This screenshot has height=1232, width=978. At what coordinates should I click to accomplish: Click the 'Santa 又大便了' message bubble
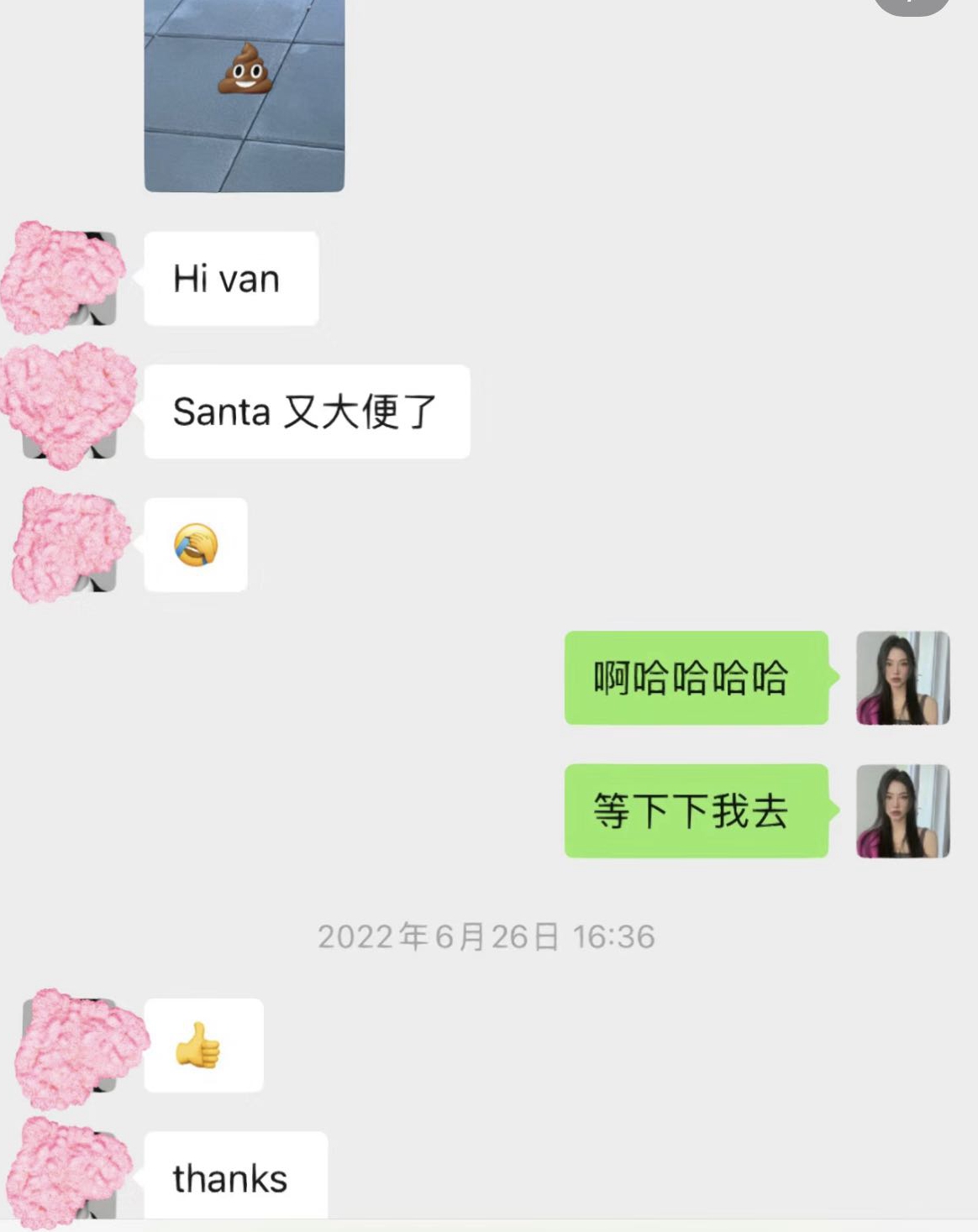pyautogui.click(x=305, y=411)
